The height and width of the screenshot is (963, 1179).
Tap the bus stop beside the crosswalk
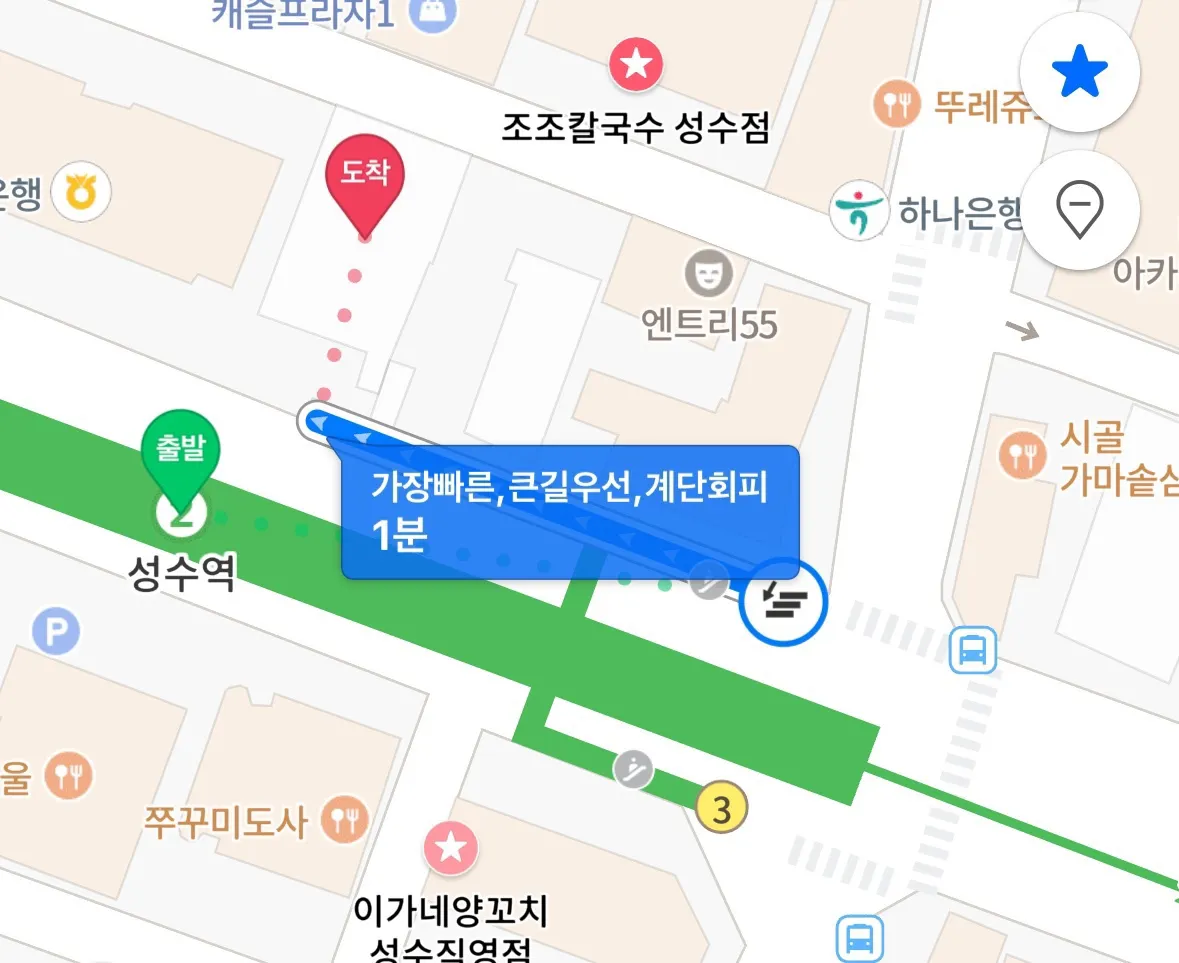coord(972,650)
